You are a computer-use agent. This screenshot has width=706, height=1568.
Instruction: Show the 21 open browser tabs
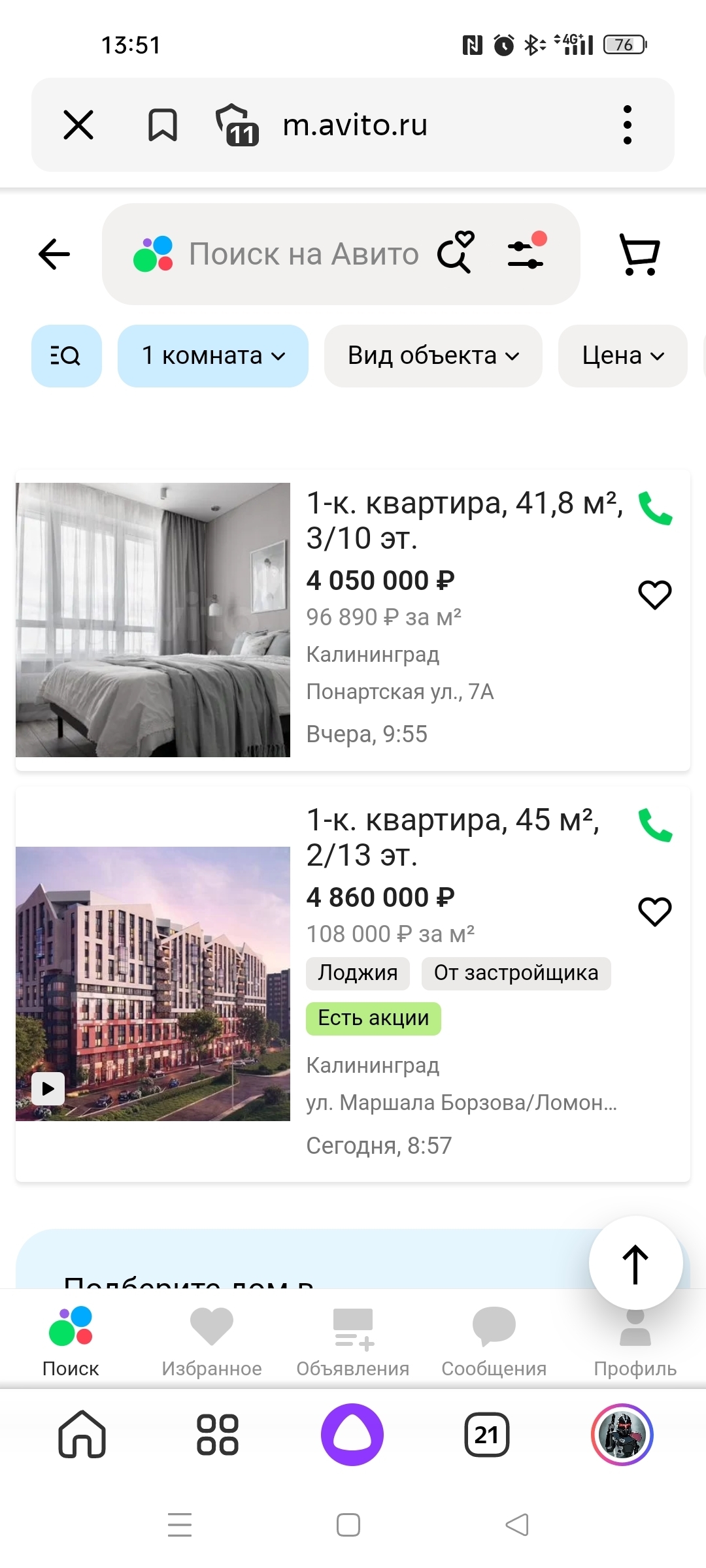coord(486,1435)
